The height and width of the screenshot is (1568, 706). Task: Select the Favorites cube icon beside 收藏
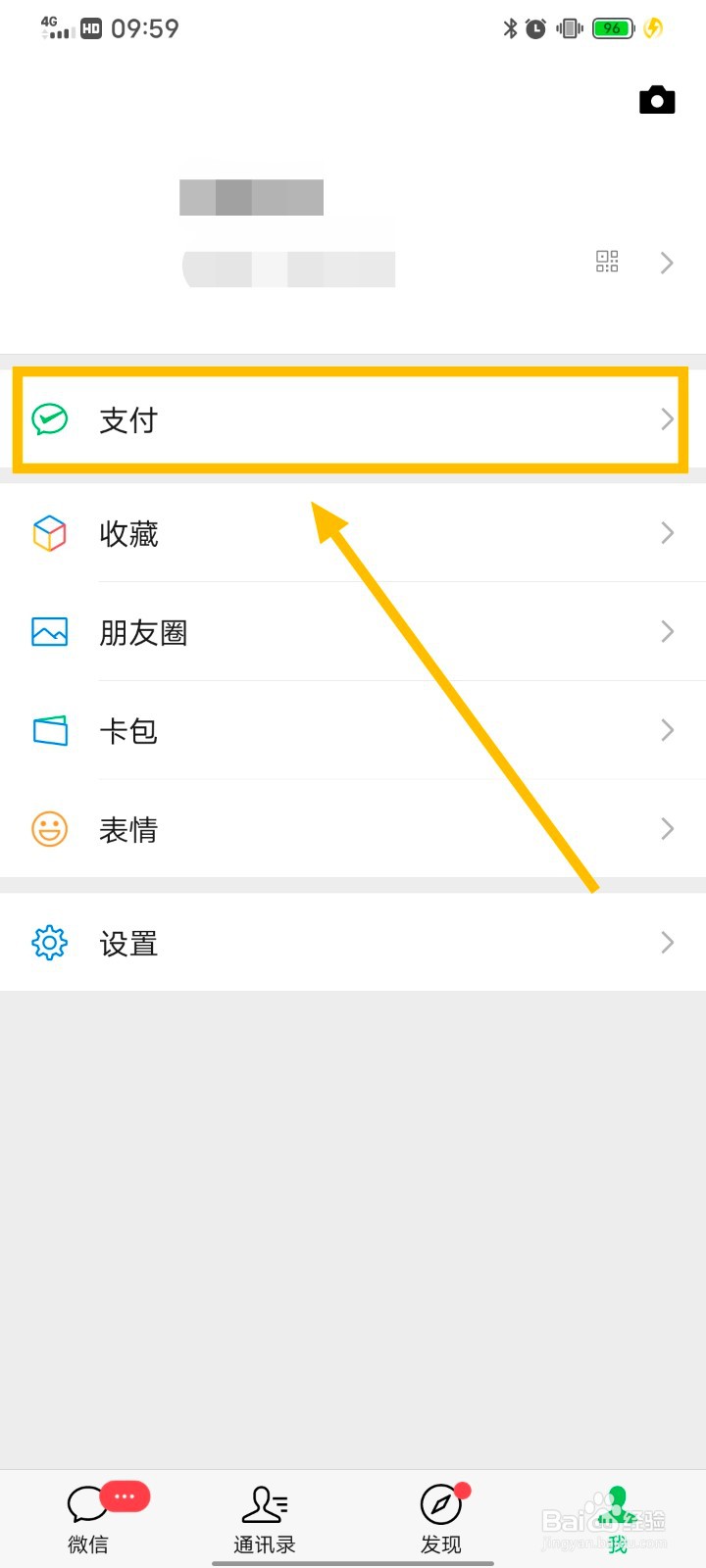tap(49, 532)
